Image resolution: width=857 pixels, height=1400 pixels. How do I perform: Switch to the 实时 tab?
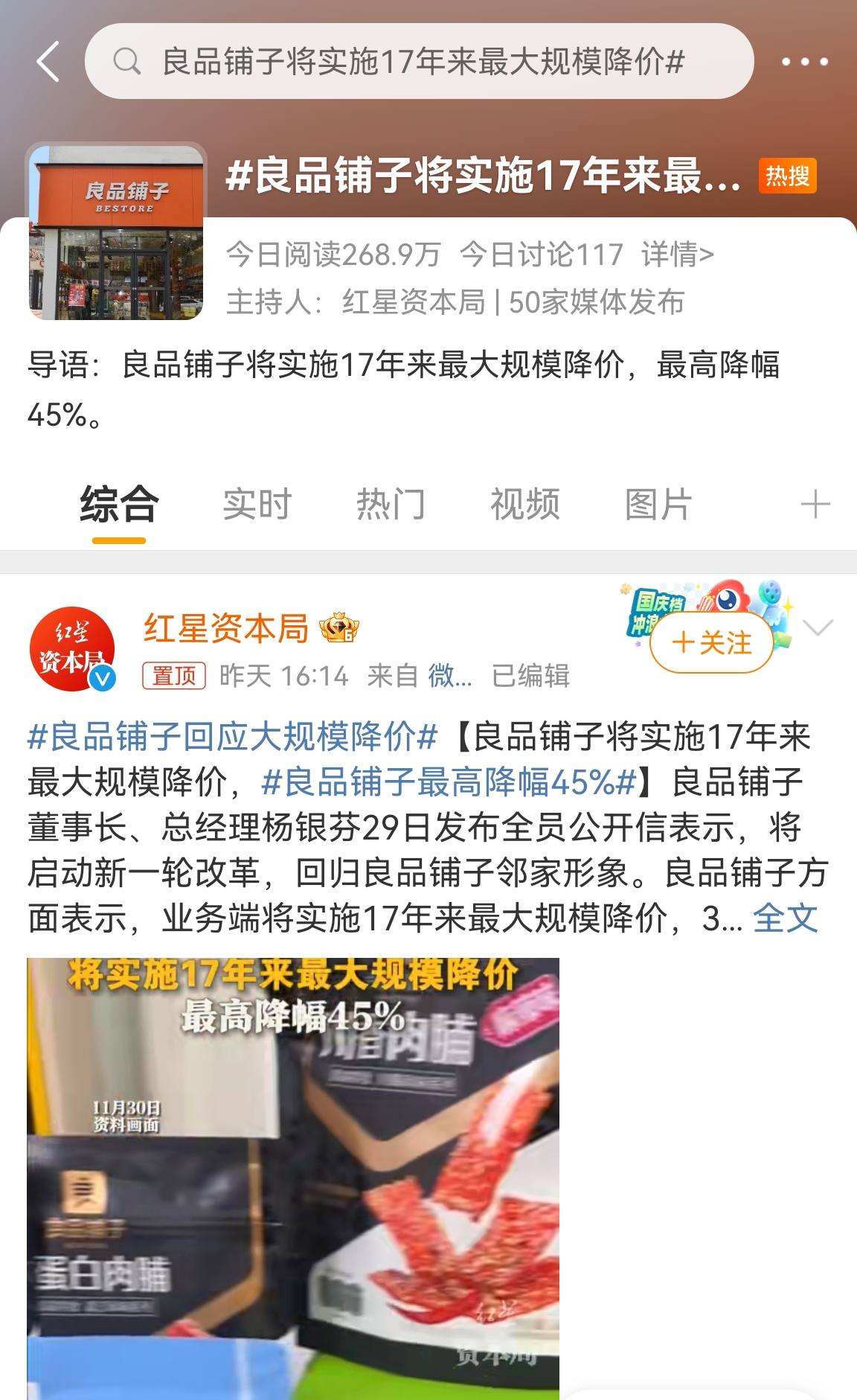tap(257, 505)
